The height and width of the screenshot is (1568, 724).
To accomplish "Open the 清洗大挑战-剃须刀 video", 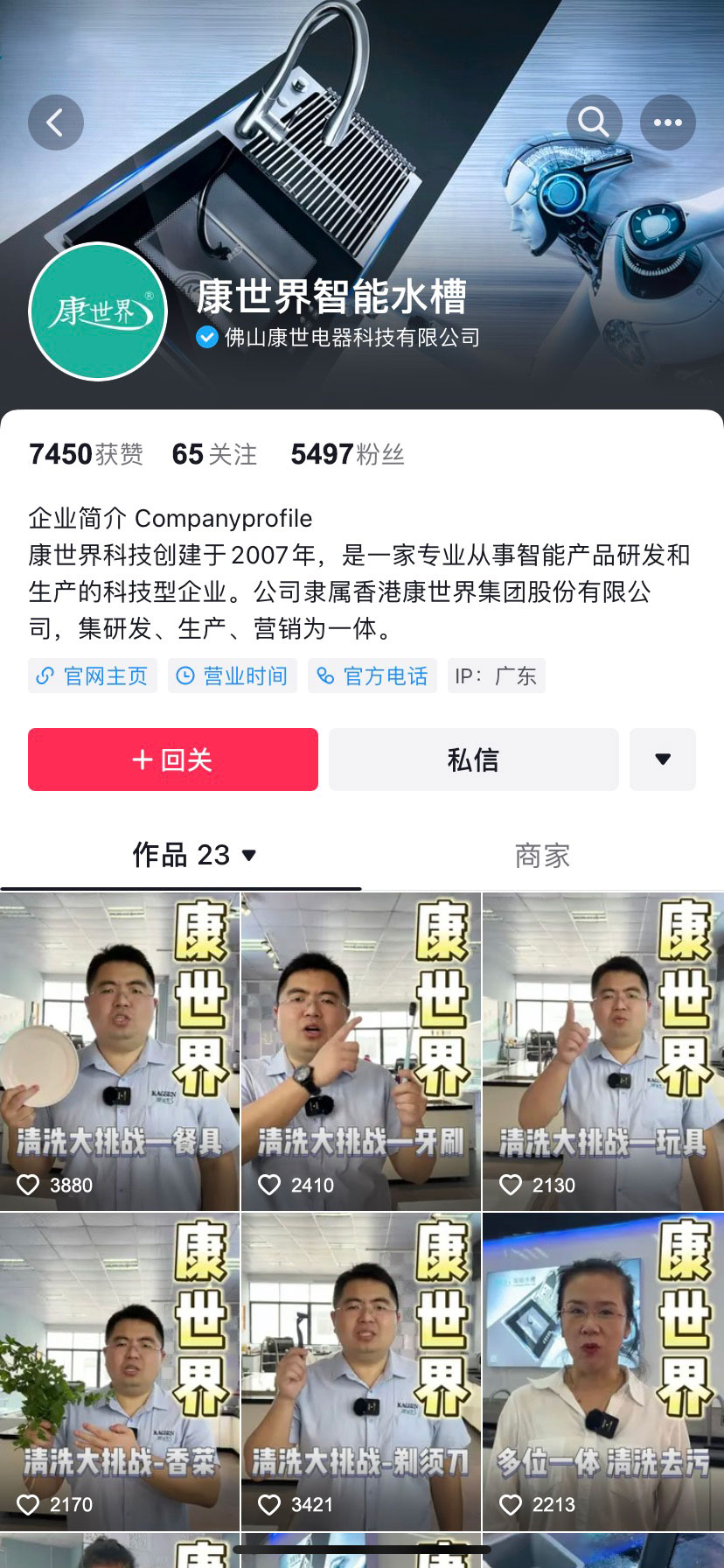I will coord(361,1370).
